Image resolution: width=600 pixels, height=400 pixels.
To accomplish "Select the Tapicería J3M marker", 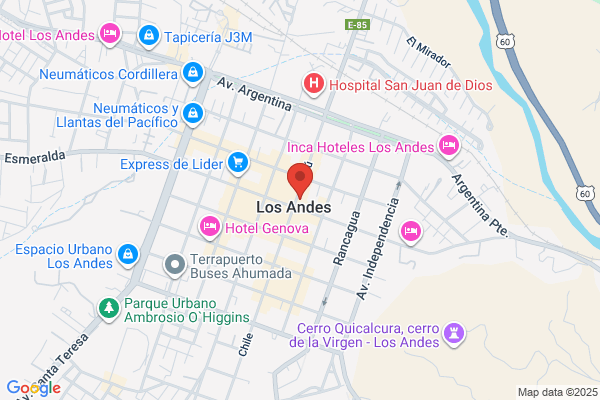I will [x=149, y=36].
